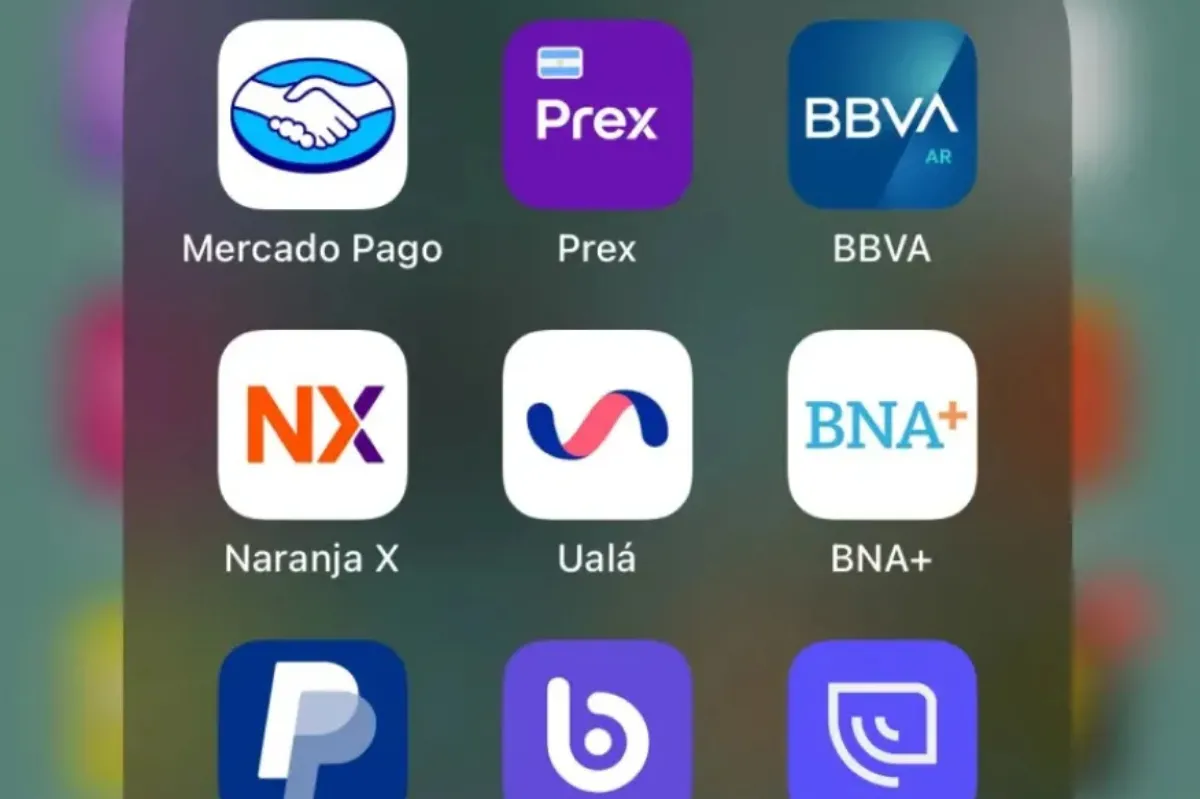Launch Naranja X

tap(312, 424)
